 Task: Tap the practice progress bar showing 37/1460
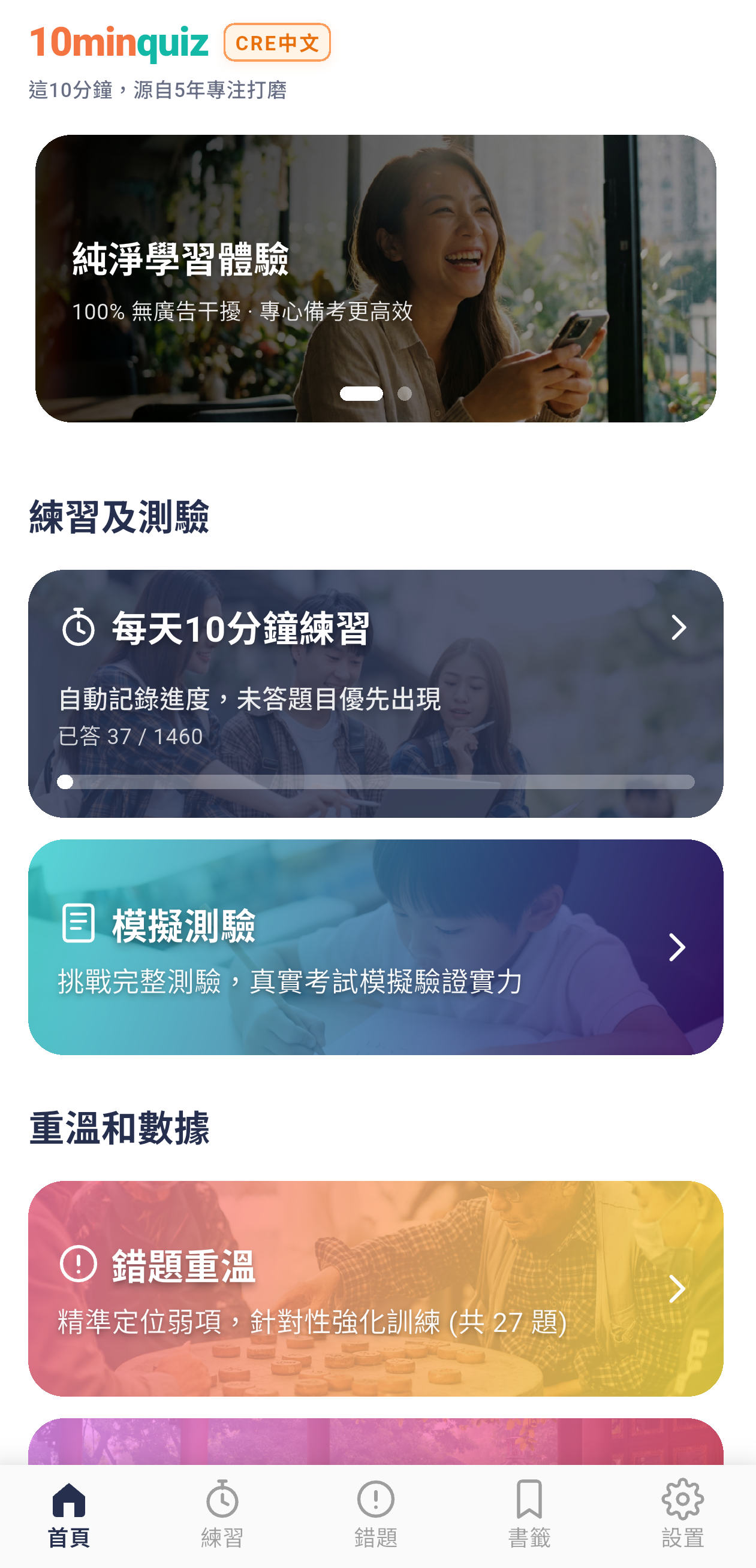[x=377, y=783]
